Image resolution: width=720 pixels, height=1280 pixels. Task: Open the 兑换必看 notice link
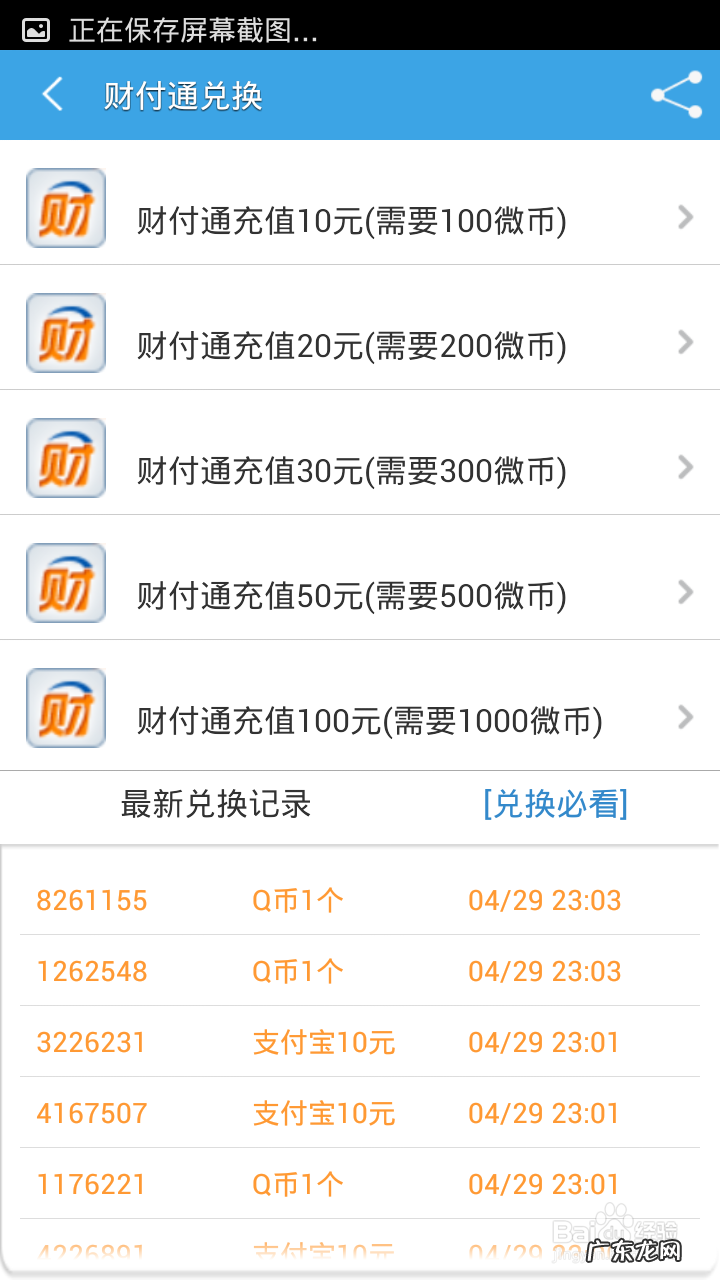coord(554,804)
